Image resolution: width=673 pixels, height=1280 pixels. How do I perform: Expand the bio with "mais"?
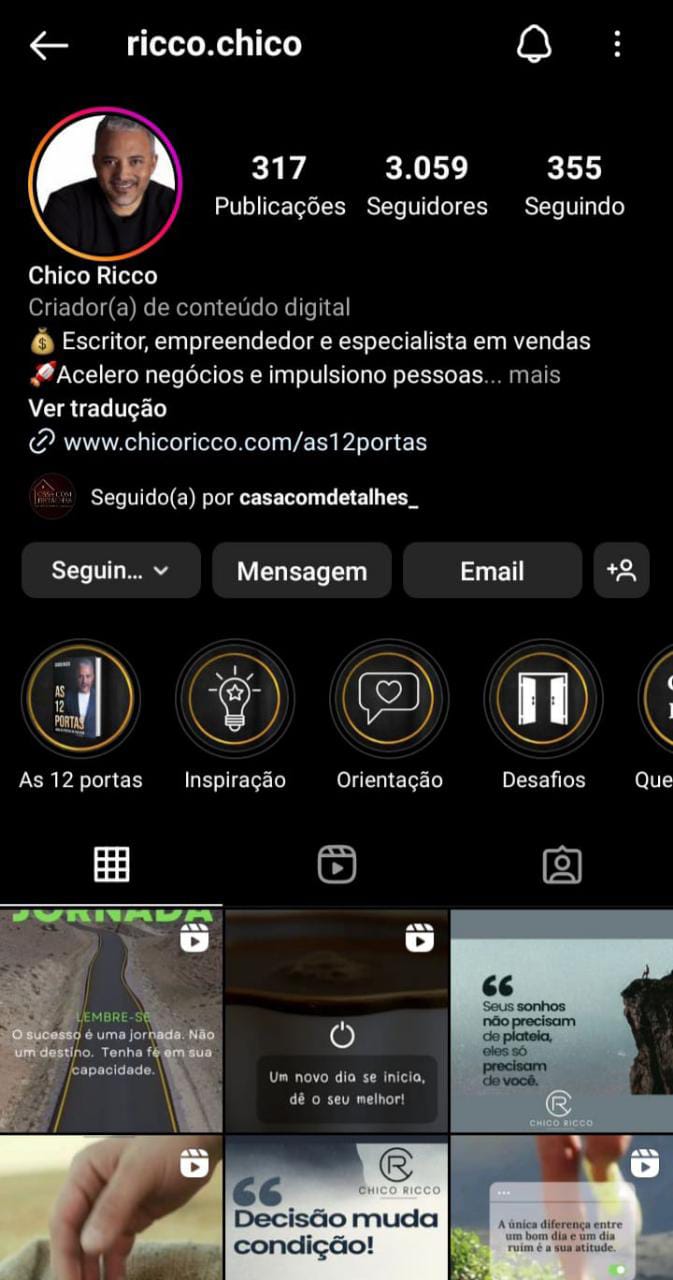point(534,375)
